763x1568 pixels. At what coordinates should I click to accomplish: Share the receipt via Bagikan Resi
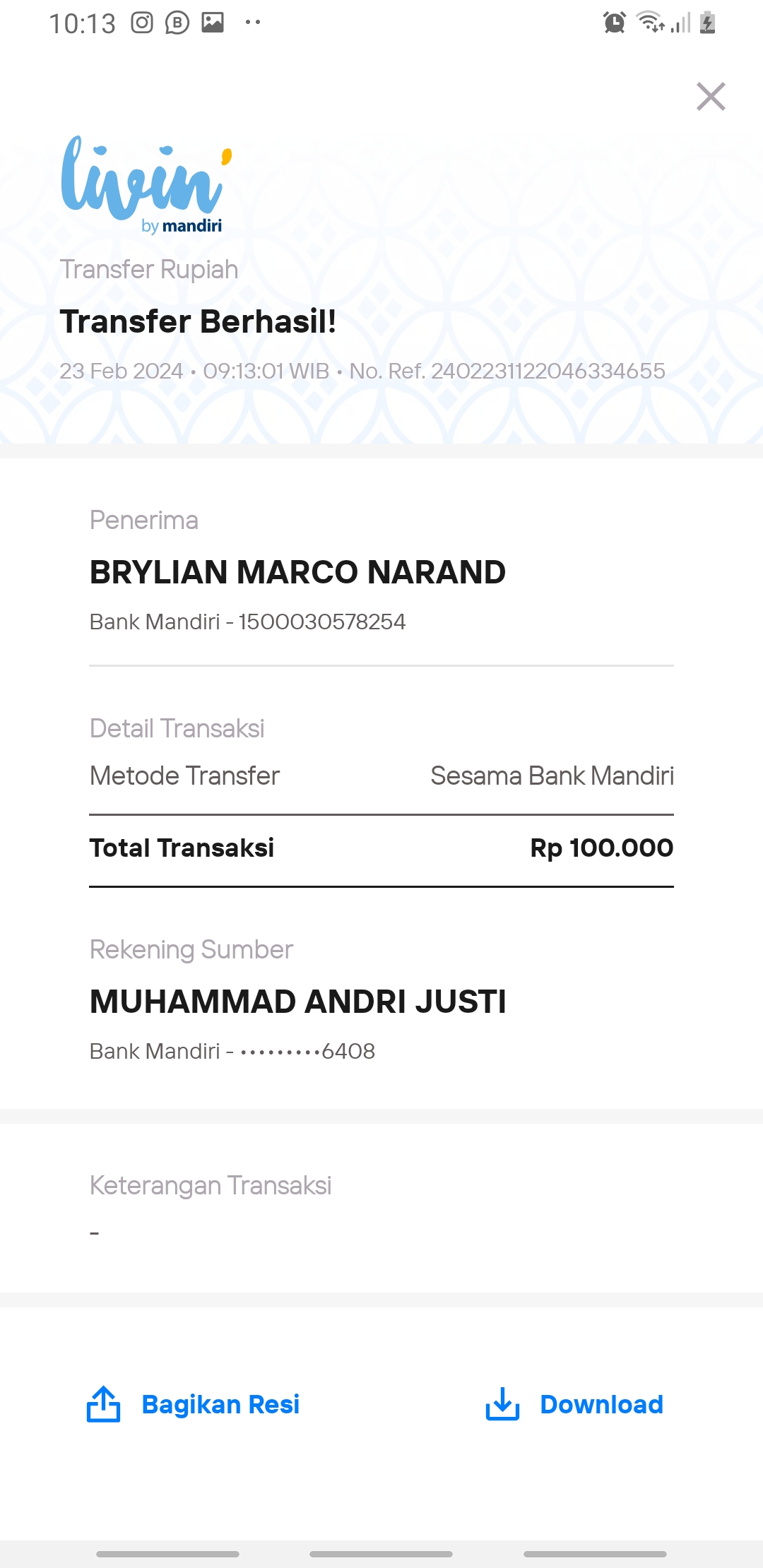tap(193, 1404)
